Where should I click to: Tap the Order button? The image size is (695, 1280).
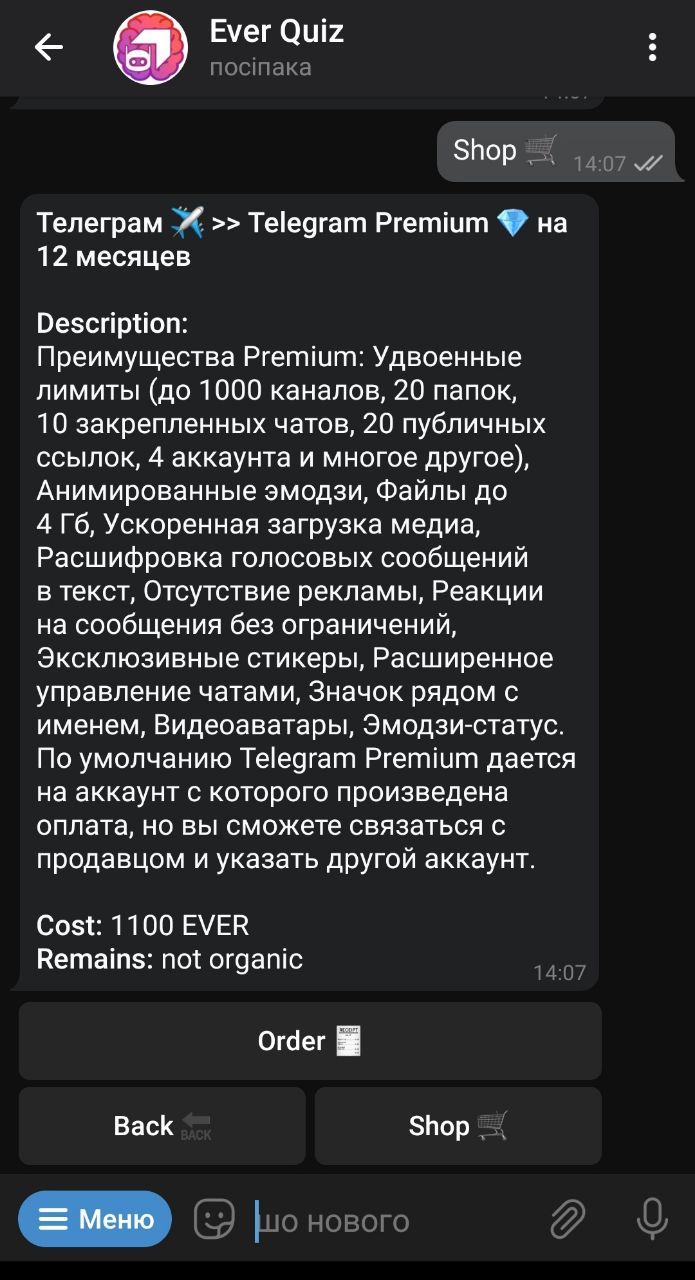click(x=310, y=1041)
